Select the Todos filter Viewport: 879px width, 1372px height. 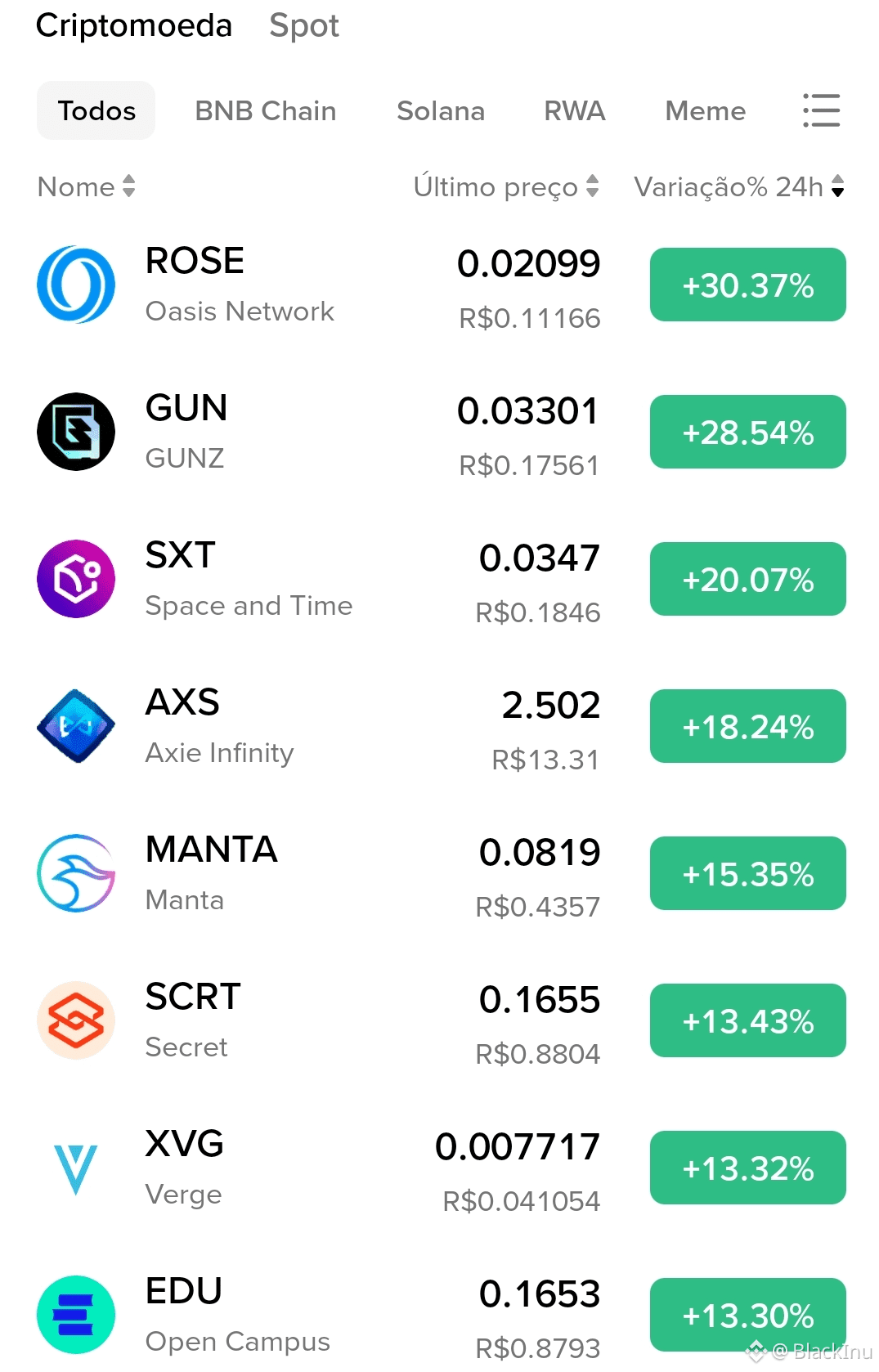(96, 111)
